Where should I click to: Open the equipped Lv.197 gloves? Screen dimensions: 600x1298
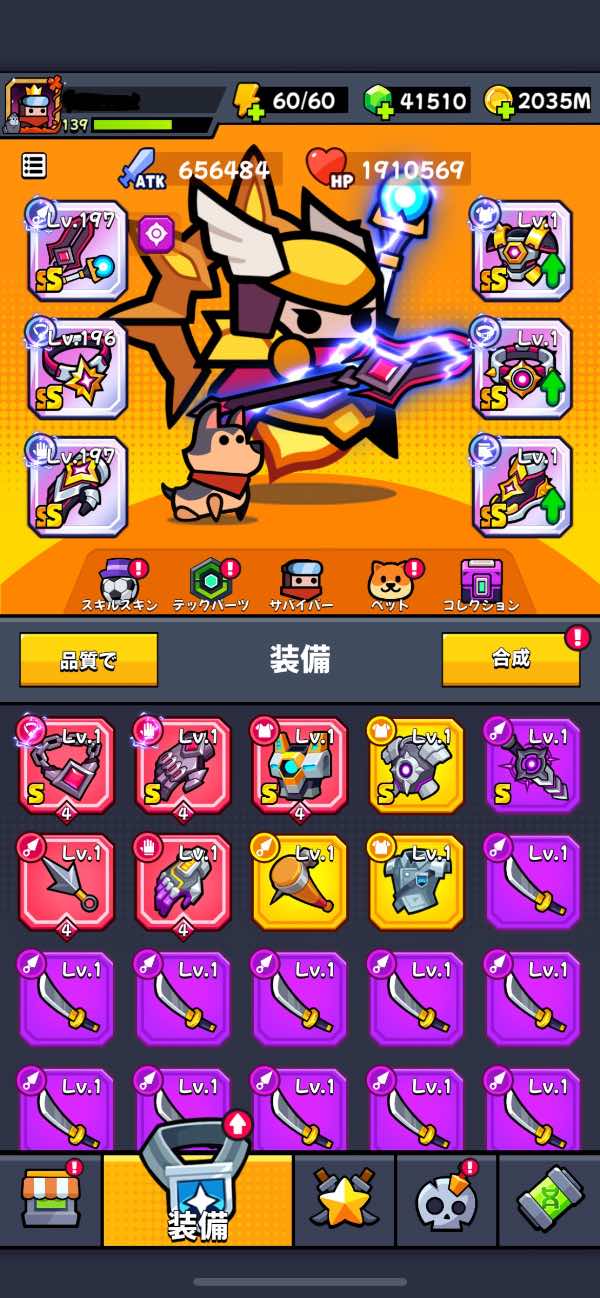point(78,486)
